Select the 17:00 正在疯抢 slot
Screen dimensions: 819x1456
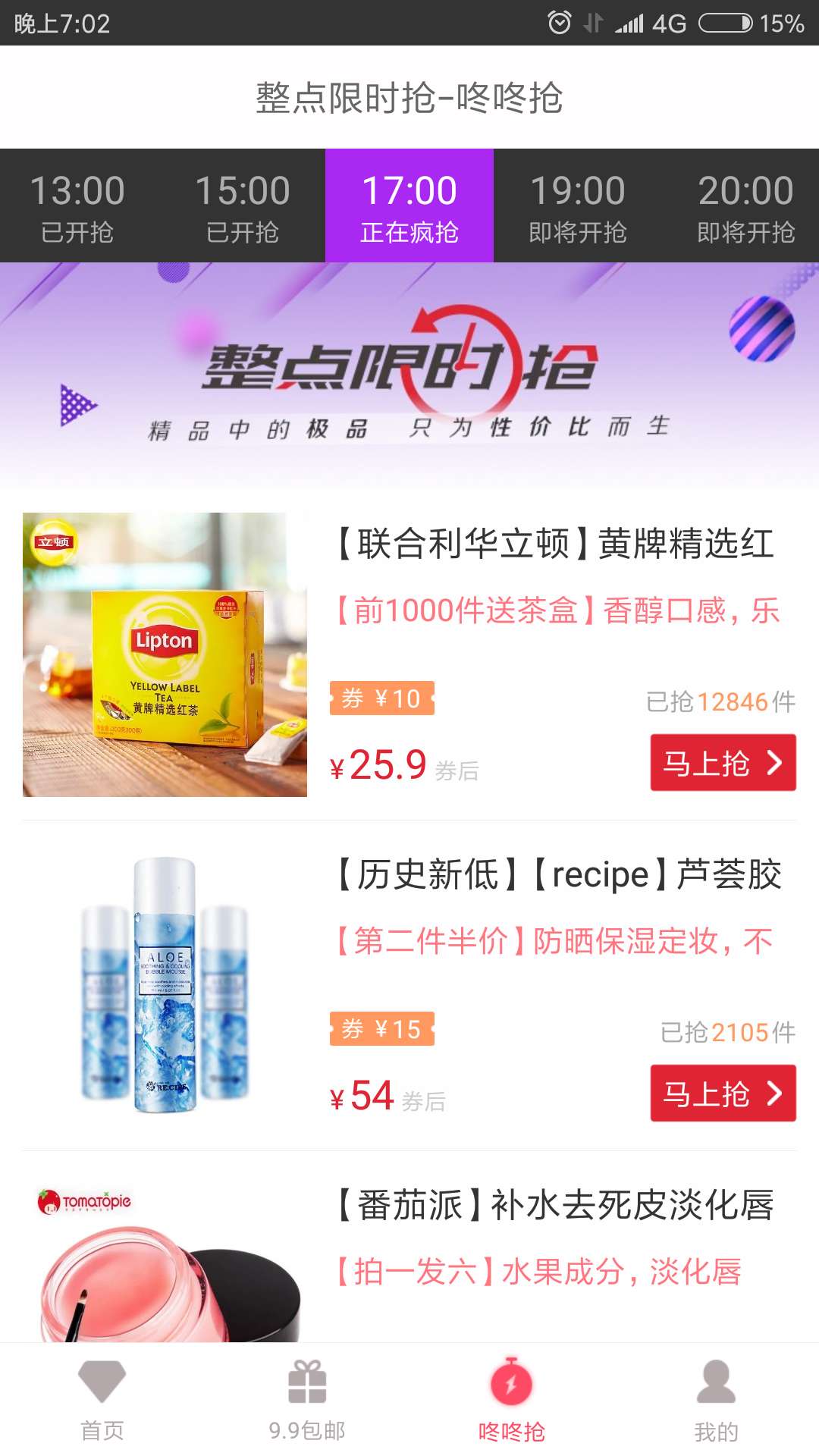tap(409, 206)
